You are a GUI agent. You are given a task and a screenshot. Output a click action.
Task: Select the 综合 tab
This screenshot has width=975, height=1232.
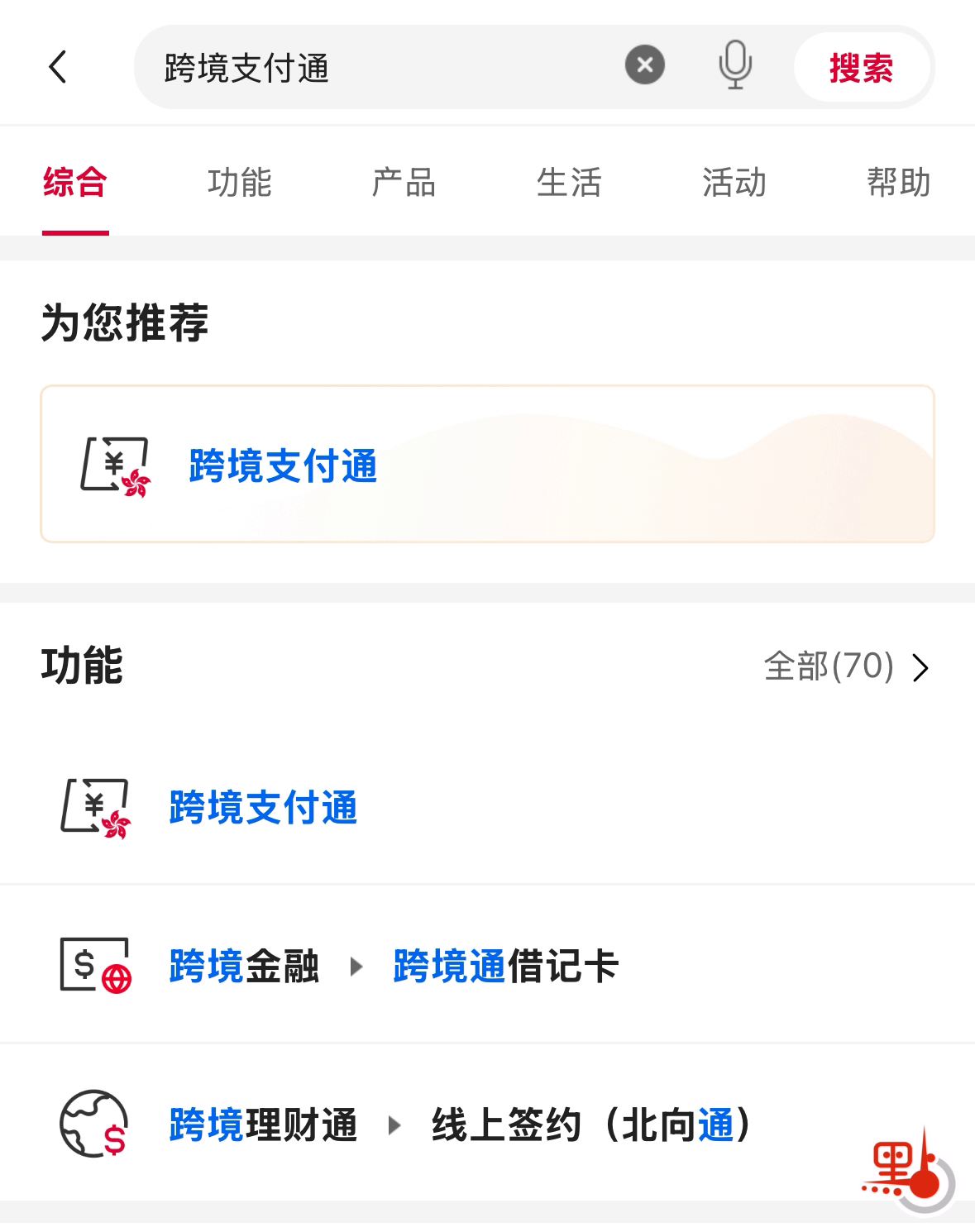pyautogui.click(x=75, y=183)
